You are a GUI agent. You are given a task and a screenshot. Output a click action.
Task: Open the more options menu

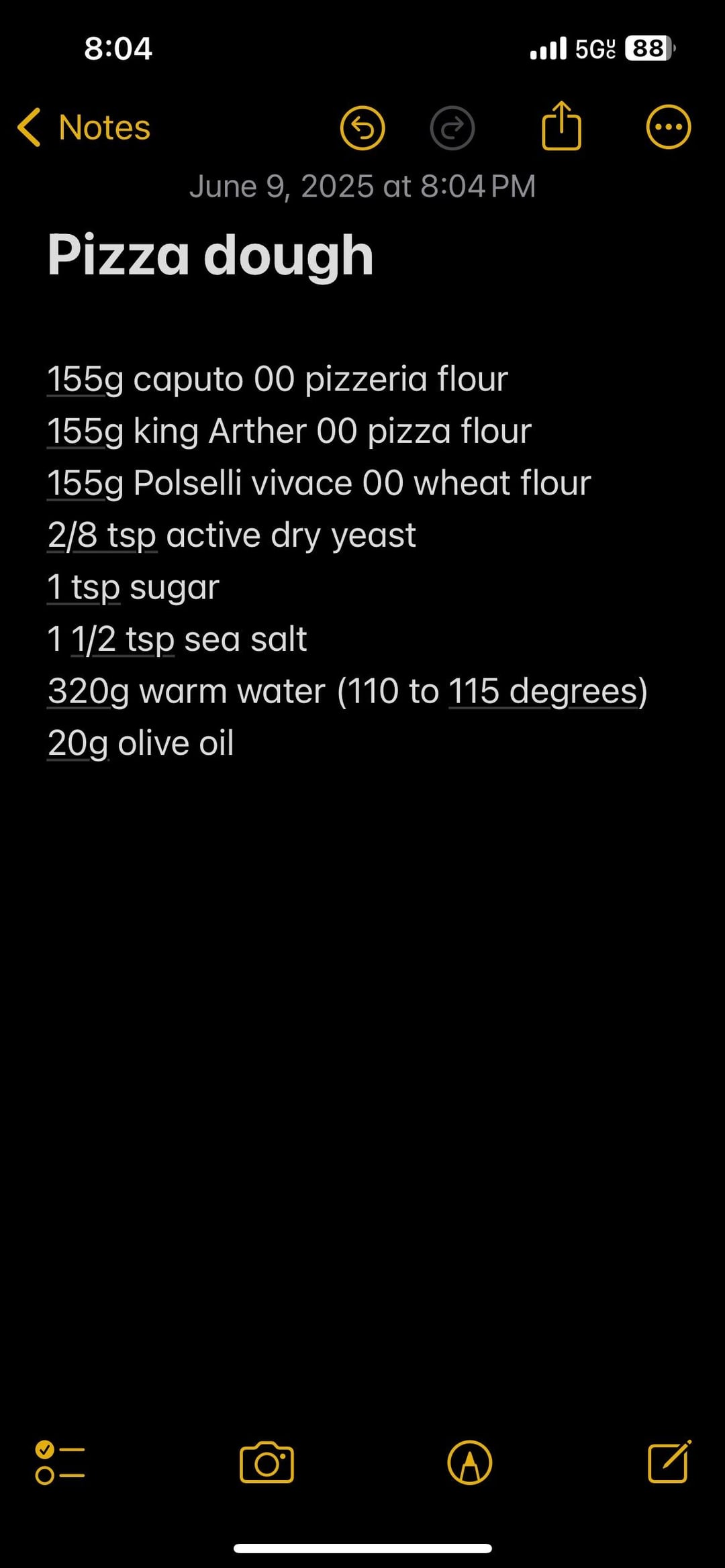click(668, 127)
